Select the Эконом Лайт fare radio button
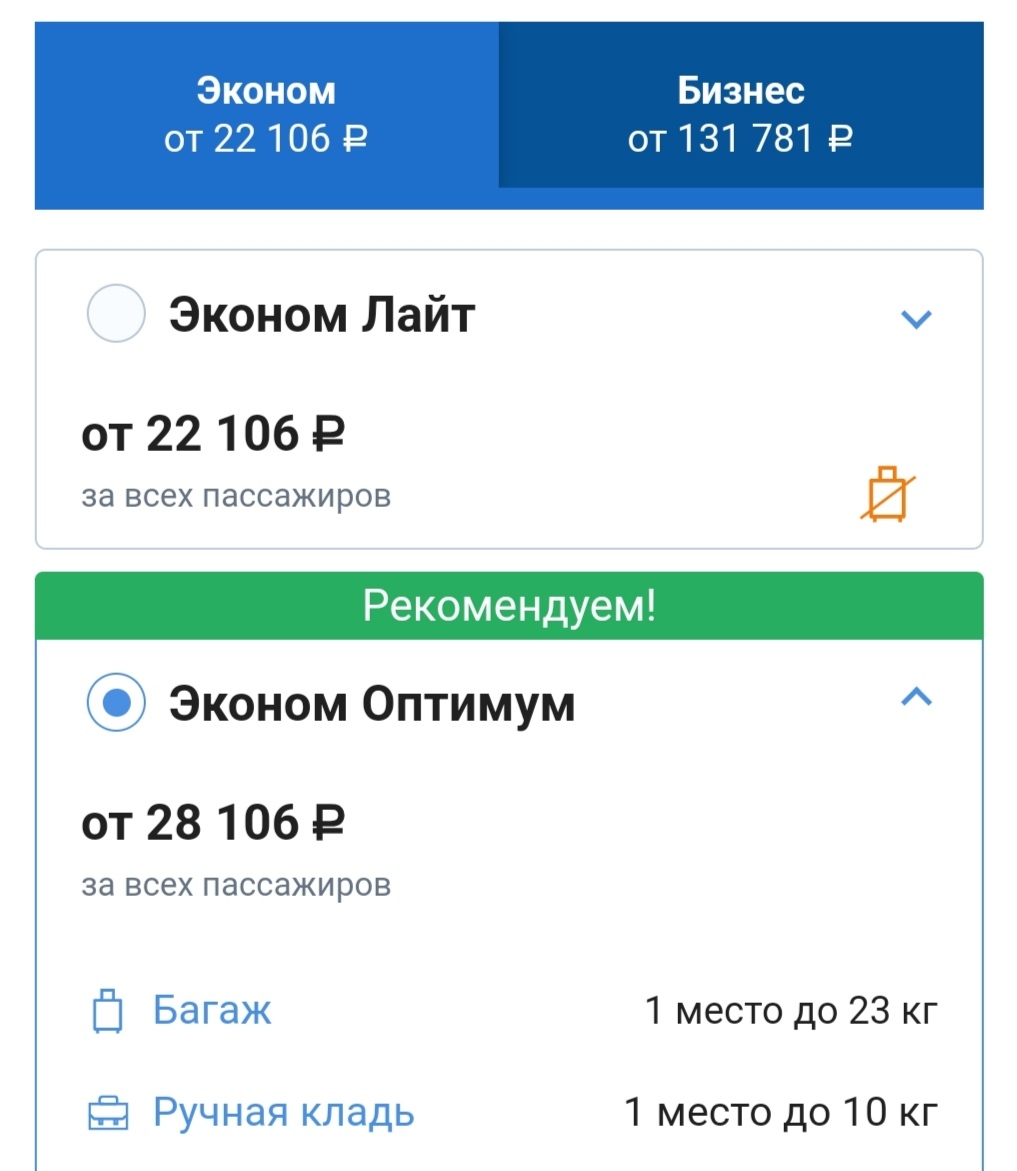The height and width of the screenshot is (1171, 1017). (117, 314)
